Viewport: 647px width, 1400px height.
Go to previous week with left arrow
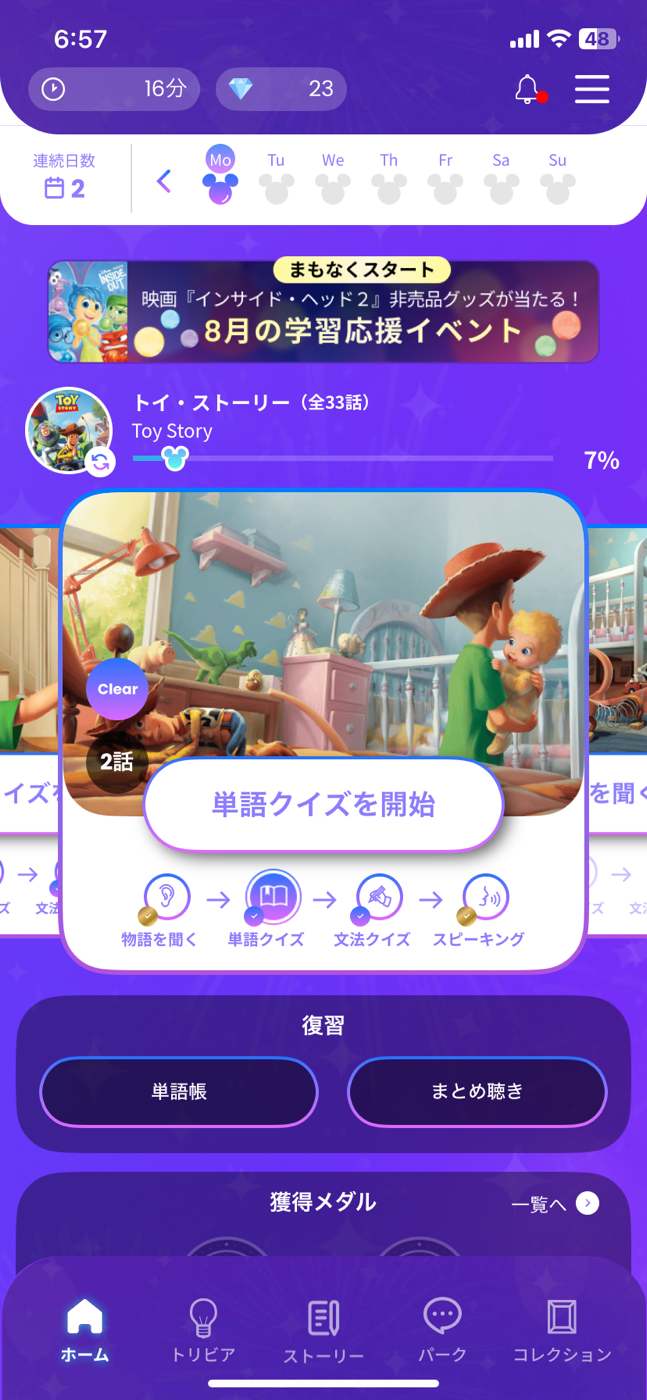click(164, 181)
